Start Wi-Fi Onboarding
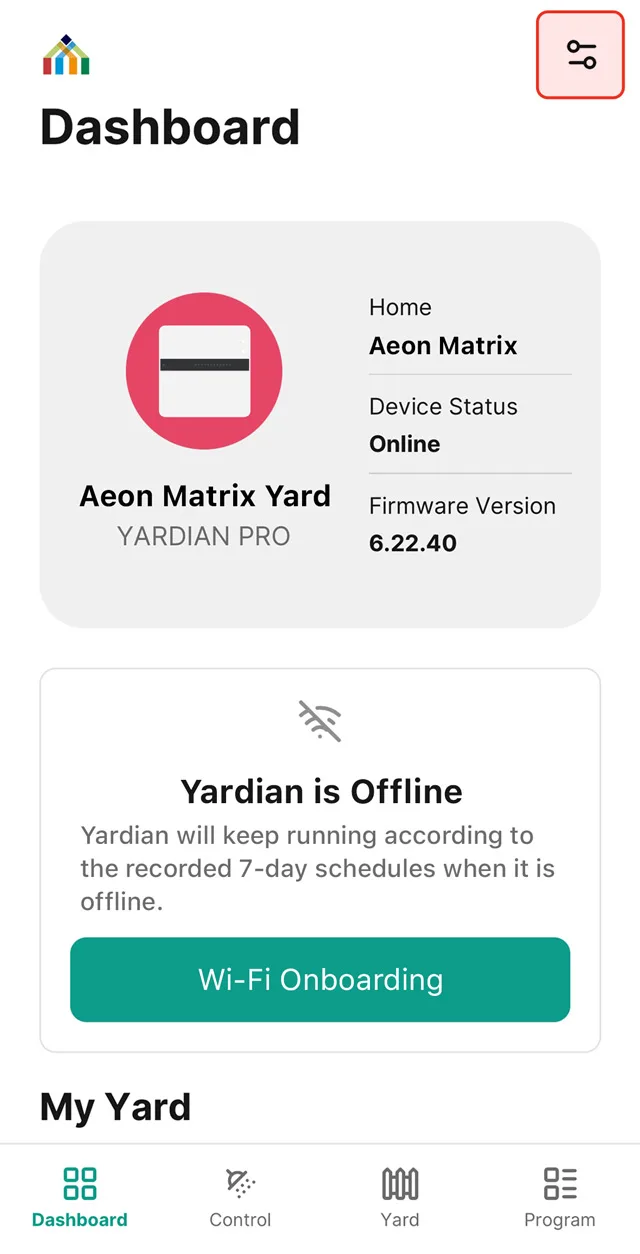Image resolution: width=640 pixels, height=1254 pixels. [x=320, y=979]
